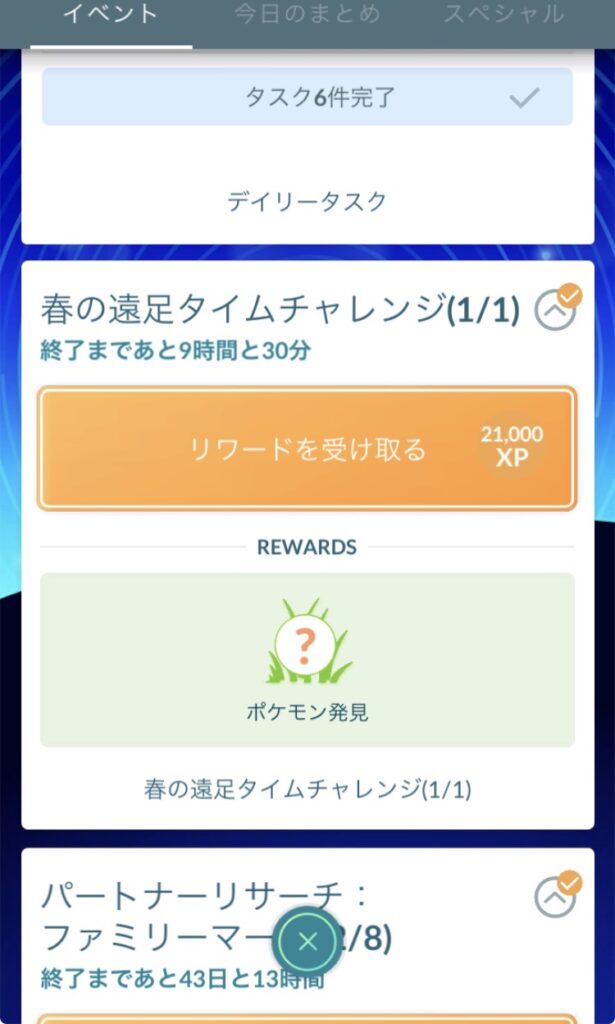Collapse the 春の遠足タイムチャレンジ section
The height and width of the screenshot is (1024, 615).
556,308
